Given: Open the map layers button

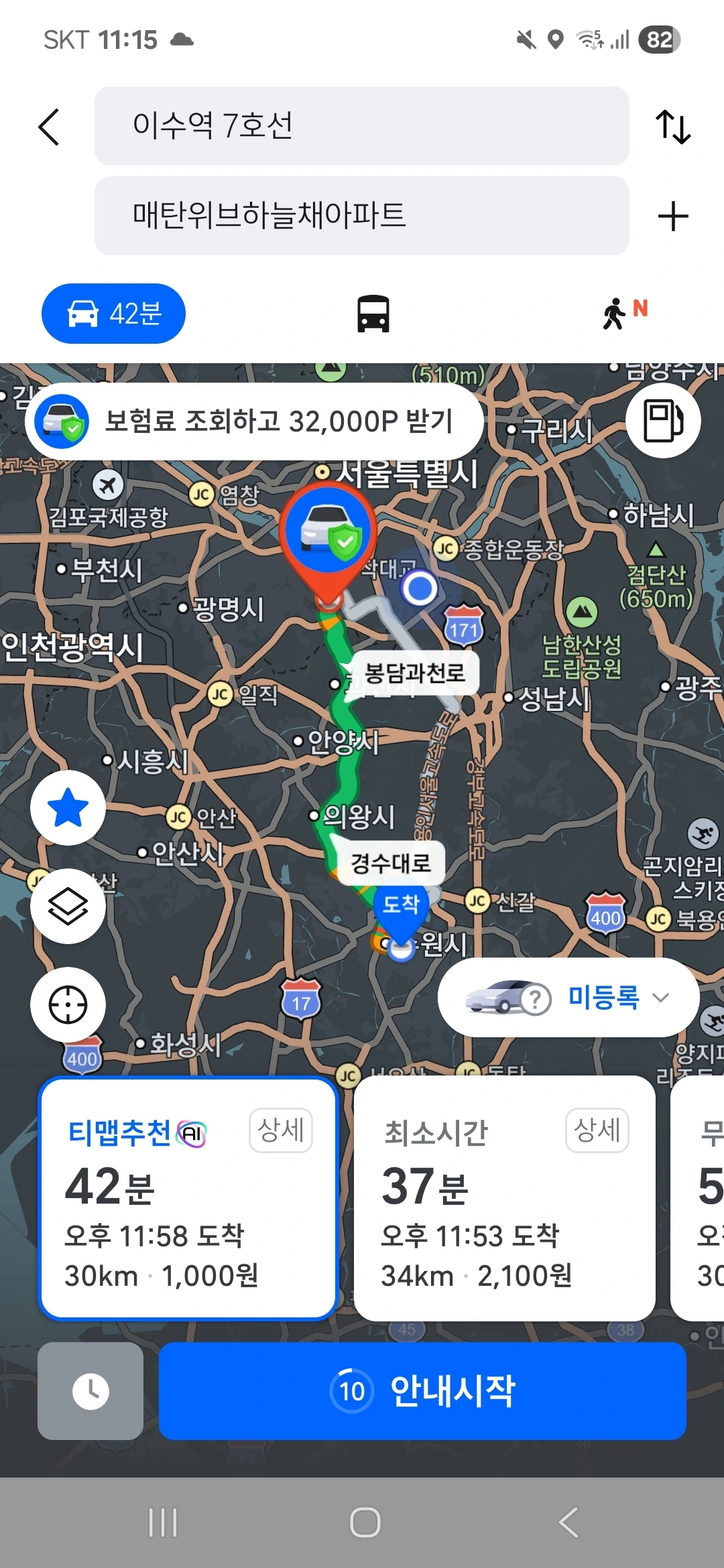Looking at the screenshot, I should point(68,906).
